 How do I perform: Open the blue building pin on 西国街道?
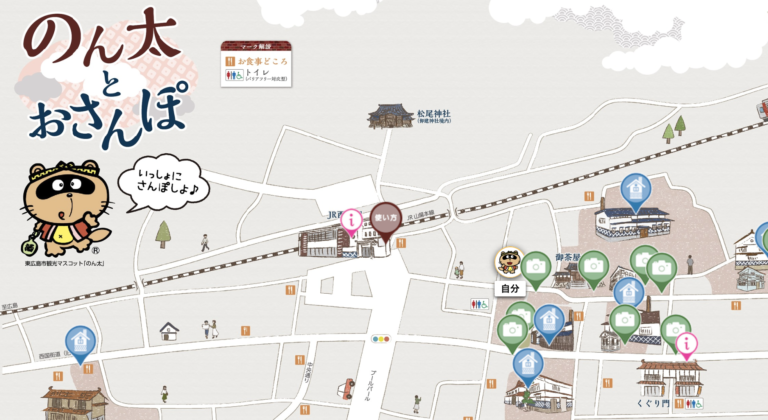pos(80,342)
